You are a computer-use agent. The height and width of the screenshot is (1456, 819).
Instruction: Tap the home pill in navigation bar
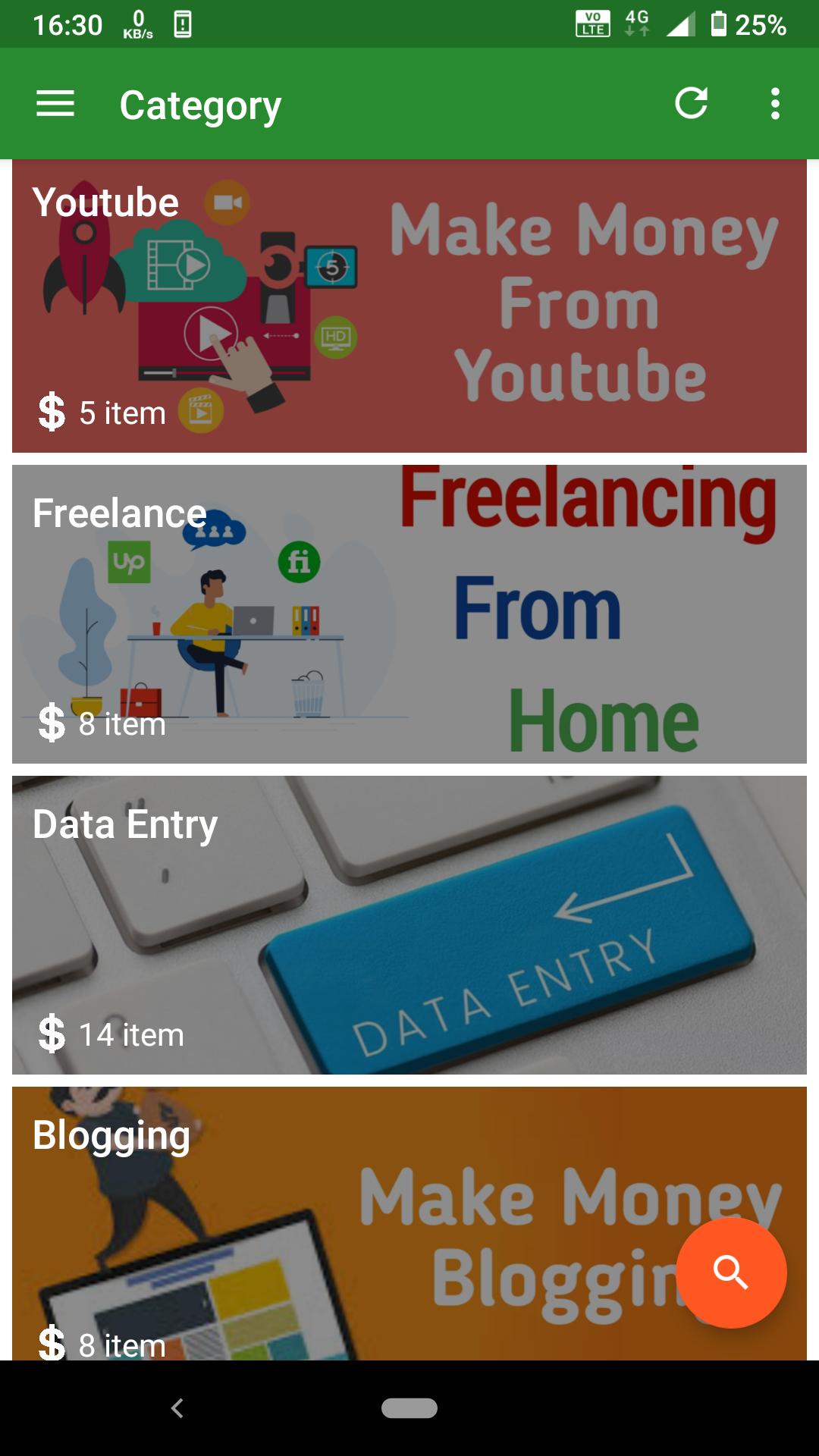(409, 1408)
